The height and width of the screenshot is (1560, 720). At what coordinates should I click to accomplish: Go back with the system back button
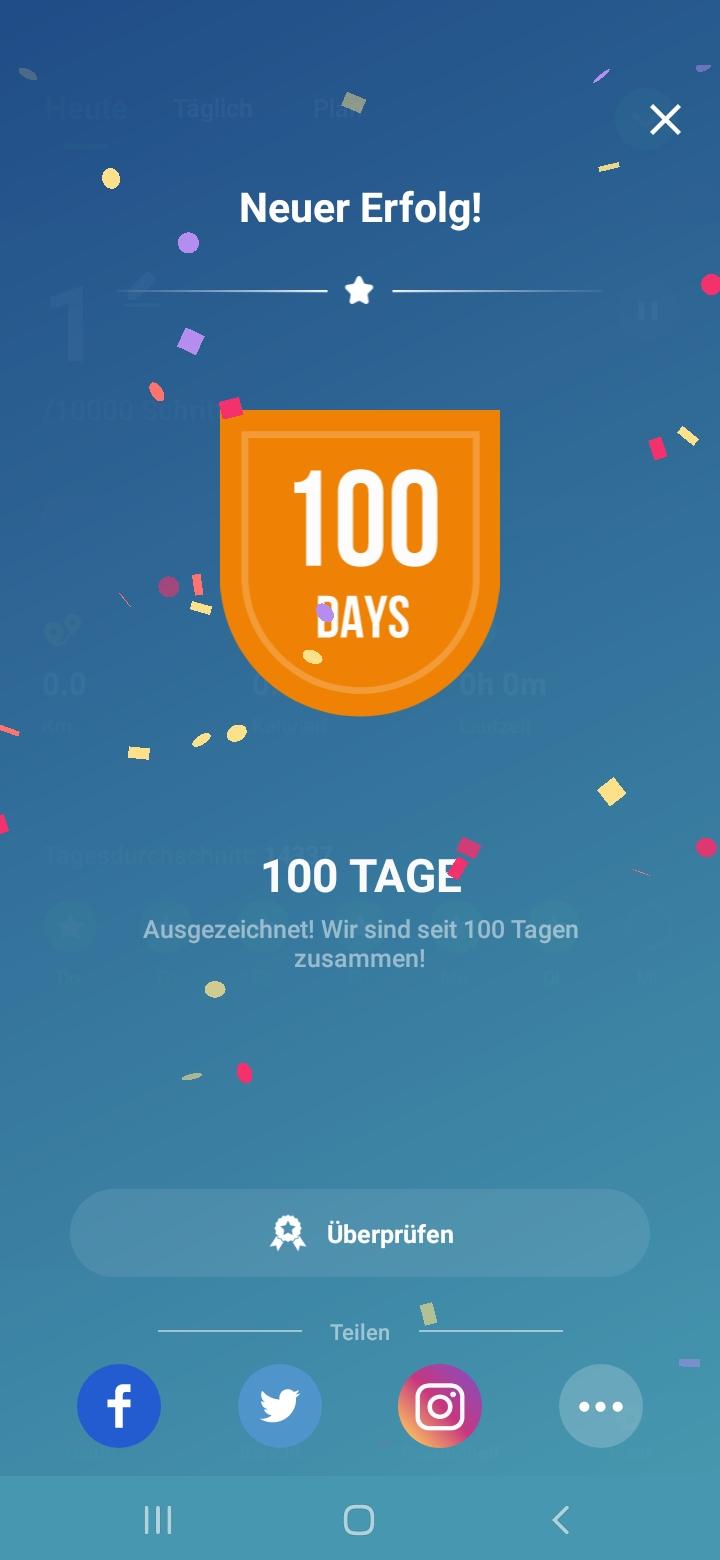coord(561,1520)
